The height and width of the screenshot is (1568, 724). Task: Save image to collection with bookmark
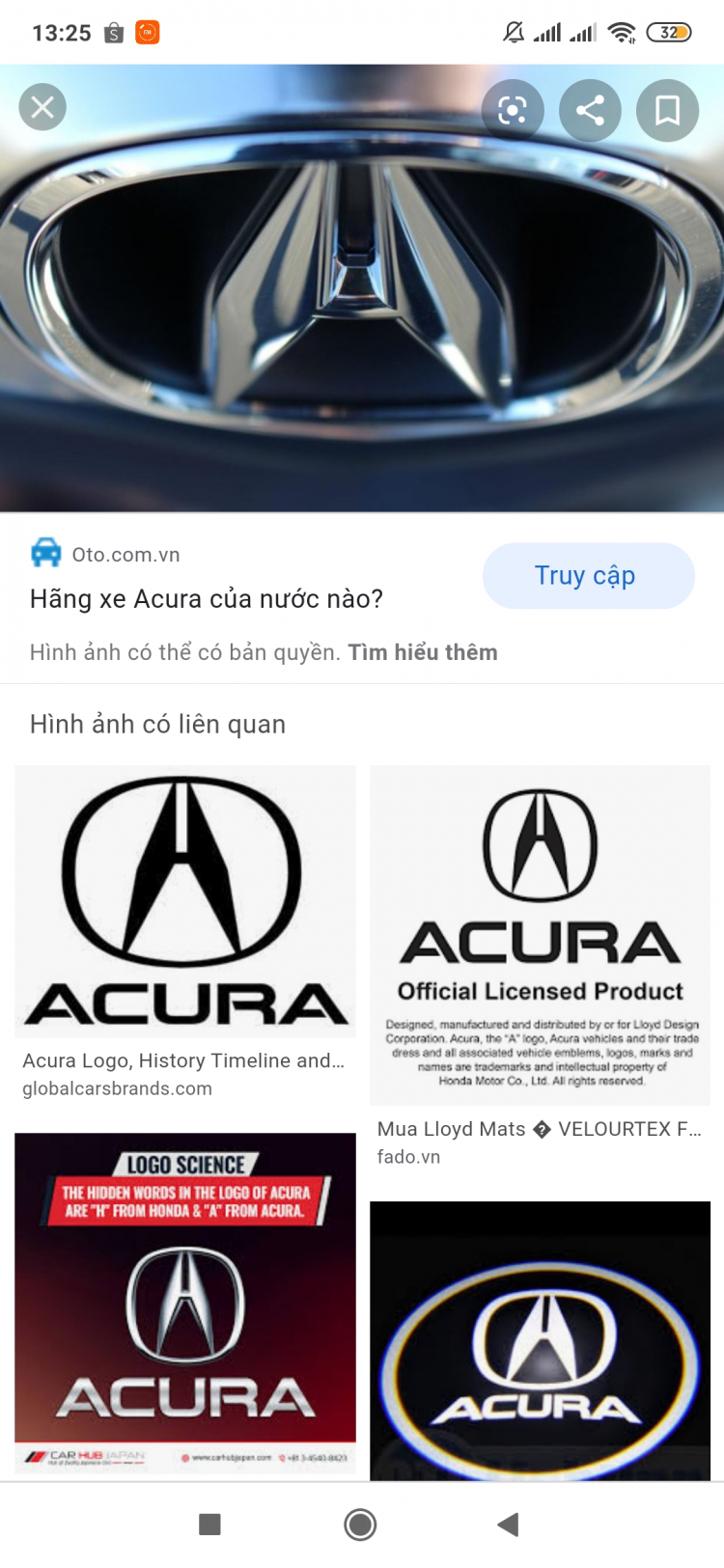coord(667,111)
